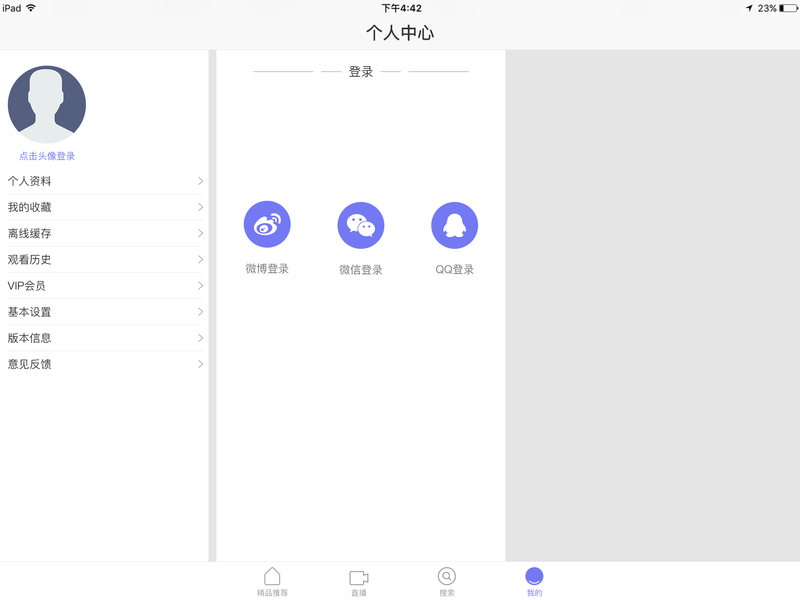Open 离线缓存 row
This screenshot has width=800, height=600.
pyautogui.click(x=105, y=234)
